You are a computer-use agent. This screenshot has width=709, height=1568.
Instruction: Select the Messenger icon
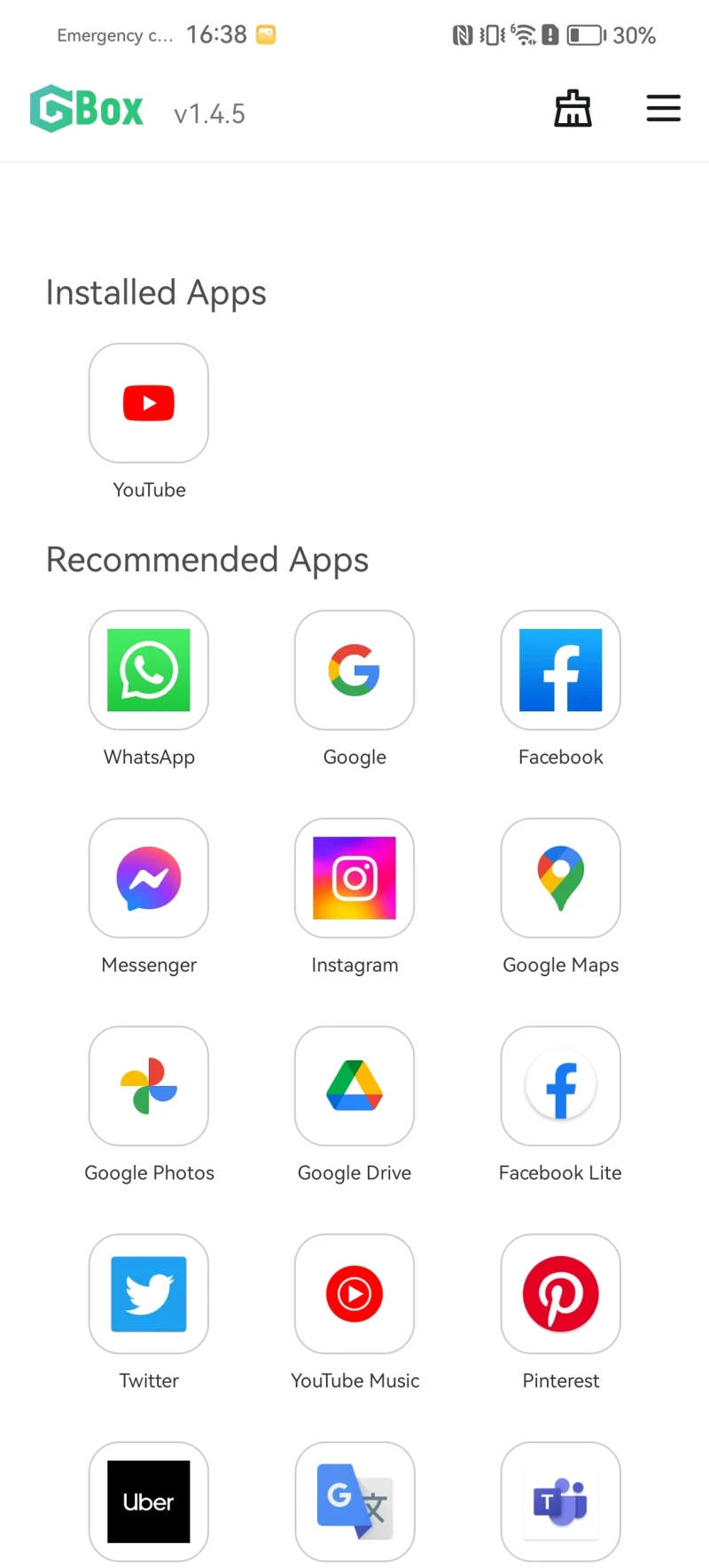coord(148,878)
